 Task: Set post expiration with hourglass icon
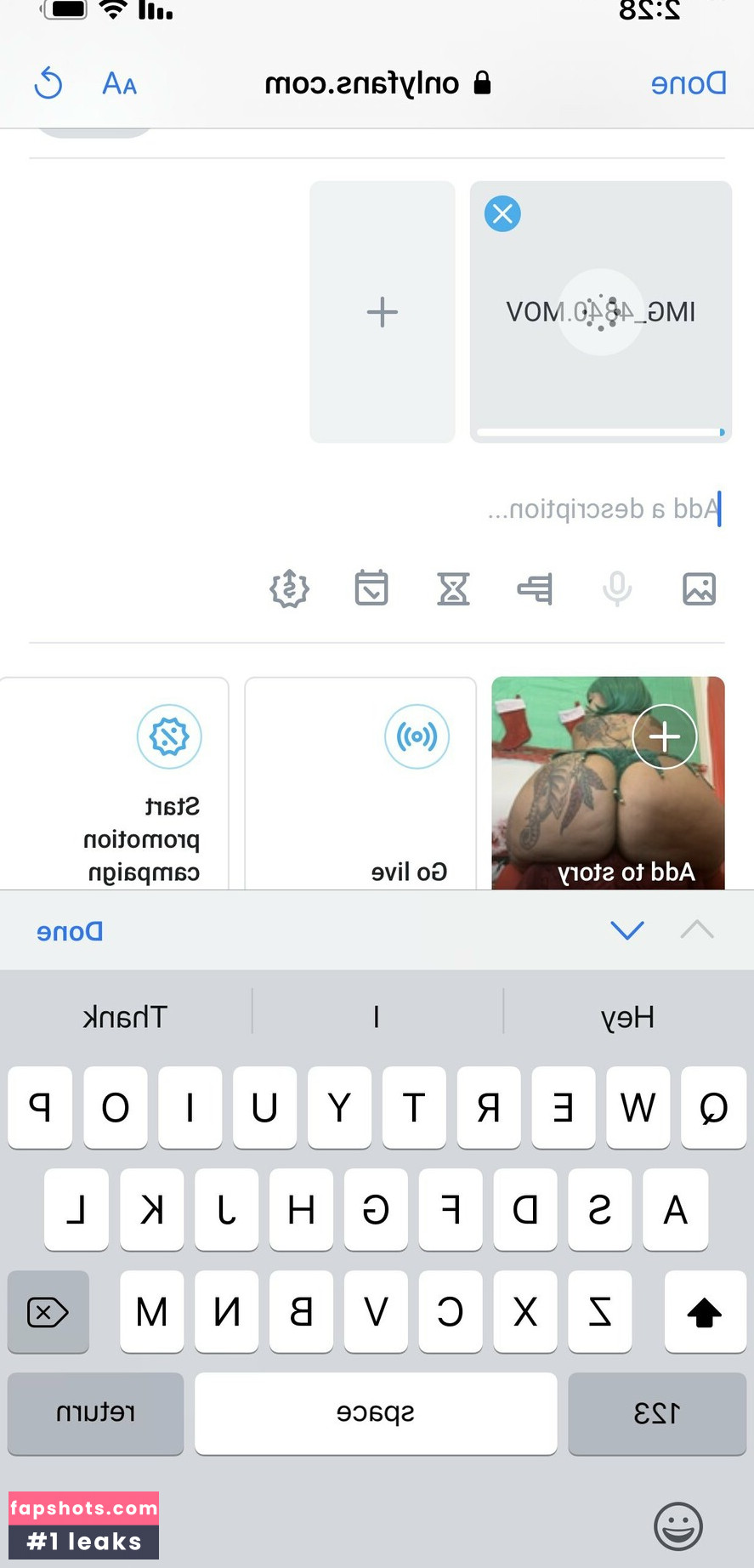click(x=453, y=588)
